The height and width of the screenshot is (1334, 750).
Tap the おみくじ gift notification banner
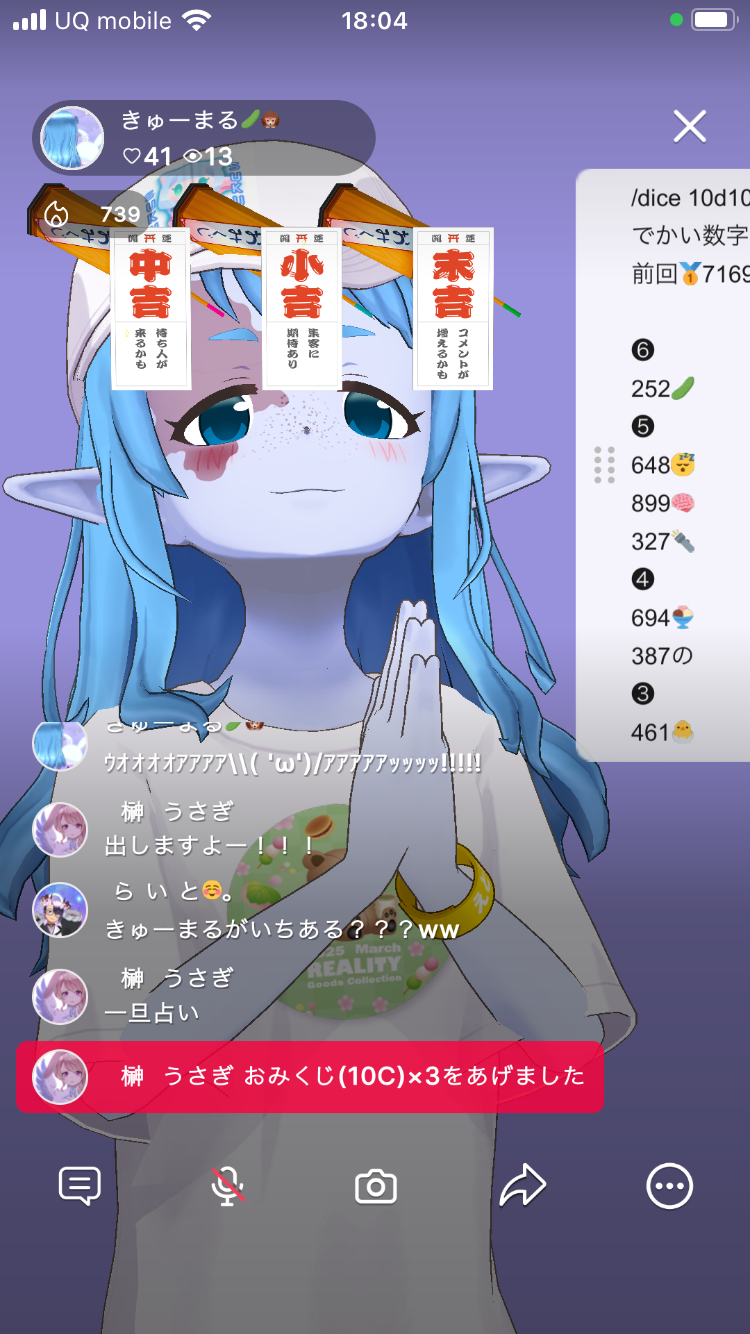click(x=309, y=1077)
